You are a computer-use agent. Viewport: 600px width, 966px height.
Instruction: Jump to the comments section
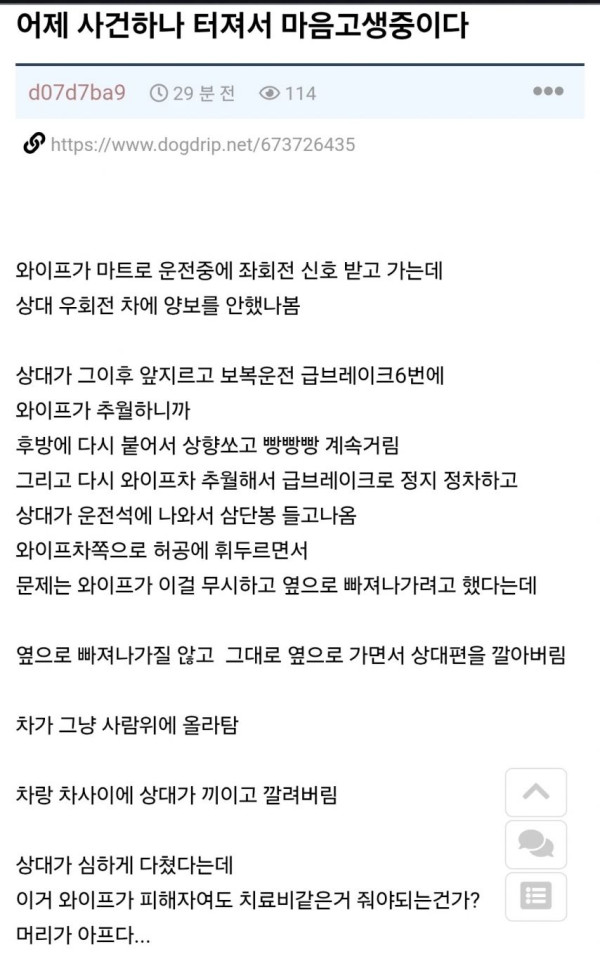[x=536, y=844]
